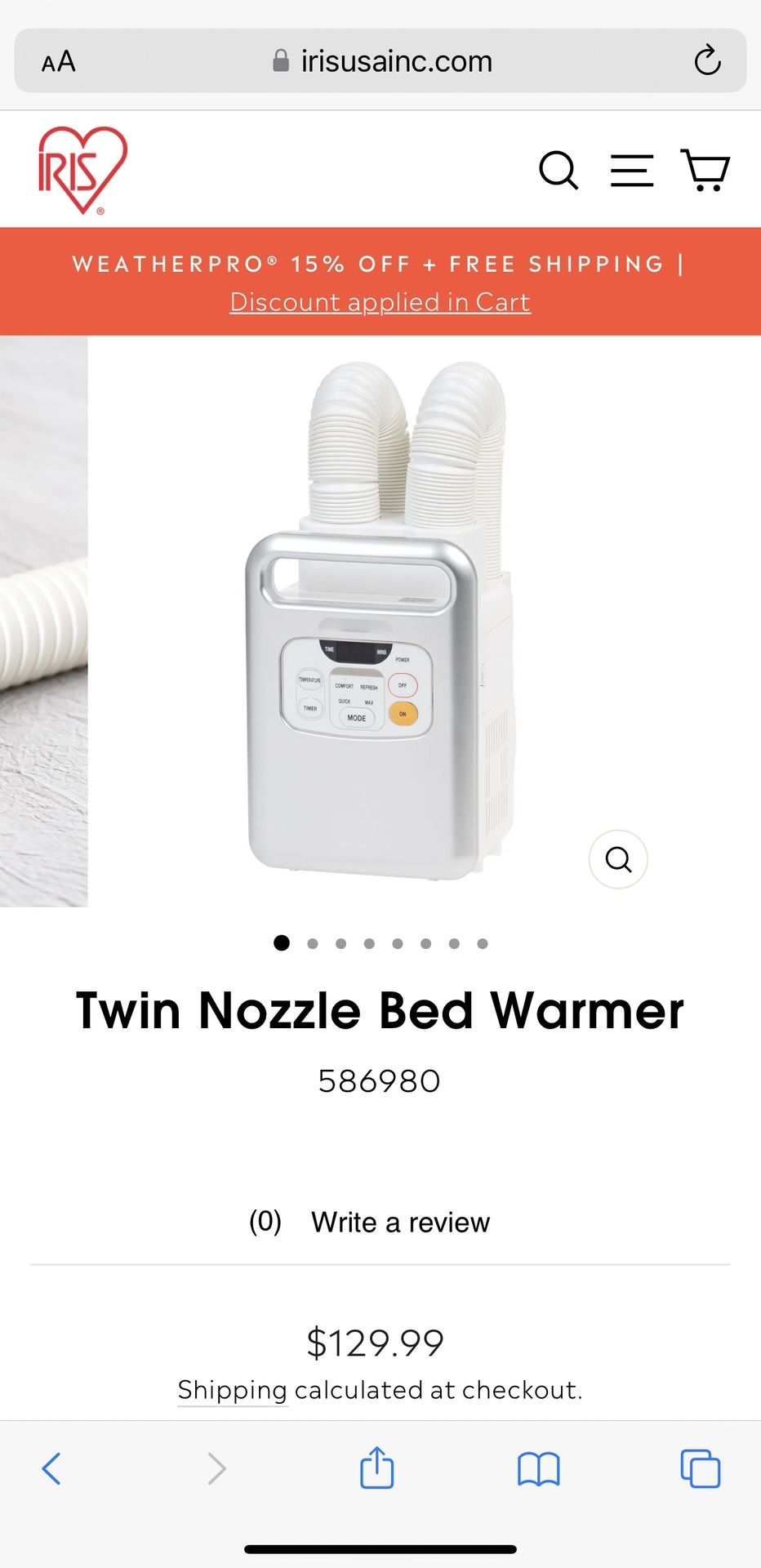View the shopping cart

click(x=705, y=170)
